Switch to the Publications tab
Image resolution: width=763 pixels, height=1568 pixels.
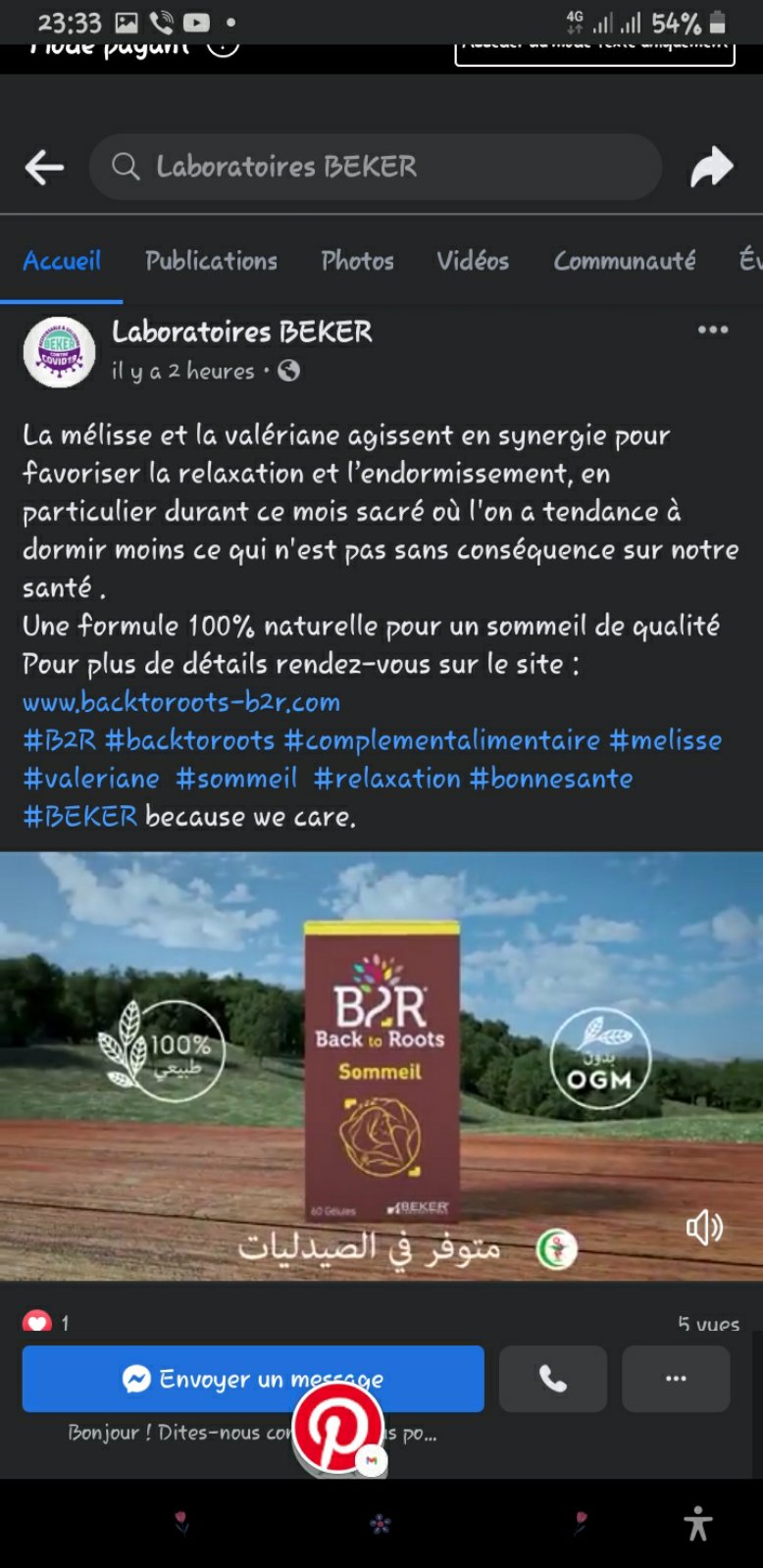coord(211,261)
